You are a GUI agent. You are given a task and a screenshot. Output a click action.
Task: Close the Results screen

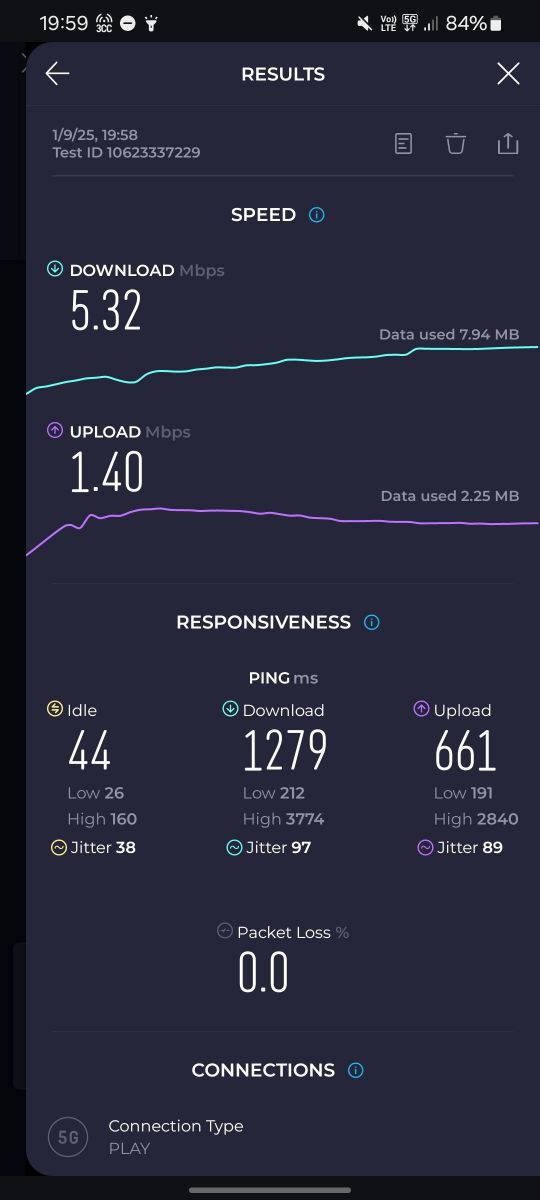(x=508, y=73)
